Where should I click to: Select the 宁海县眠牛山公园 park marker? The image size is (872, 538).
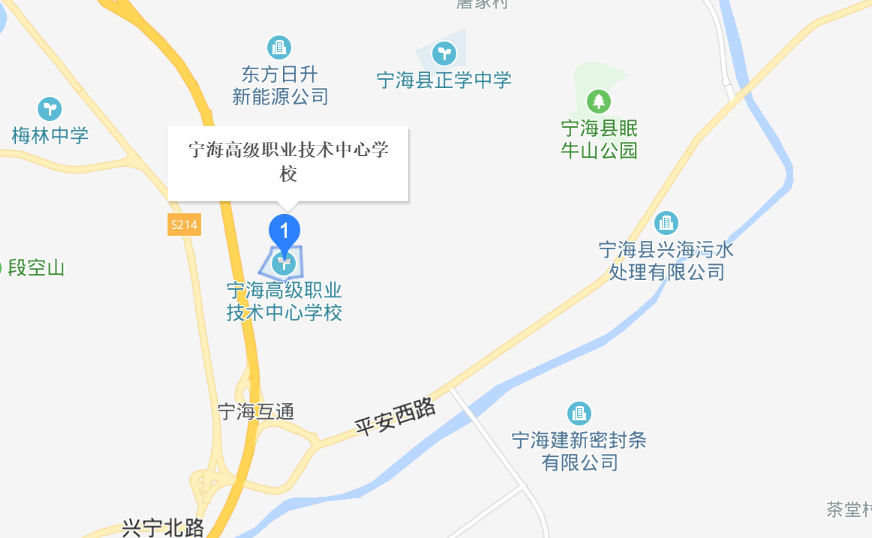pyautogui.click(x=598, y=101)
